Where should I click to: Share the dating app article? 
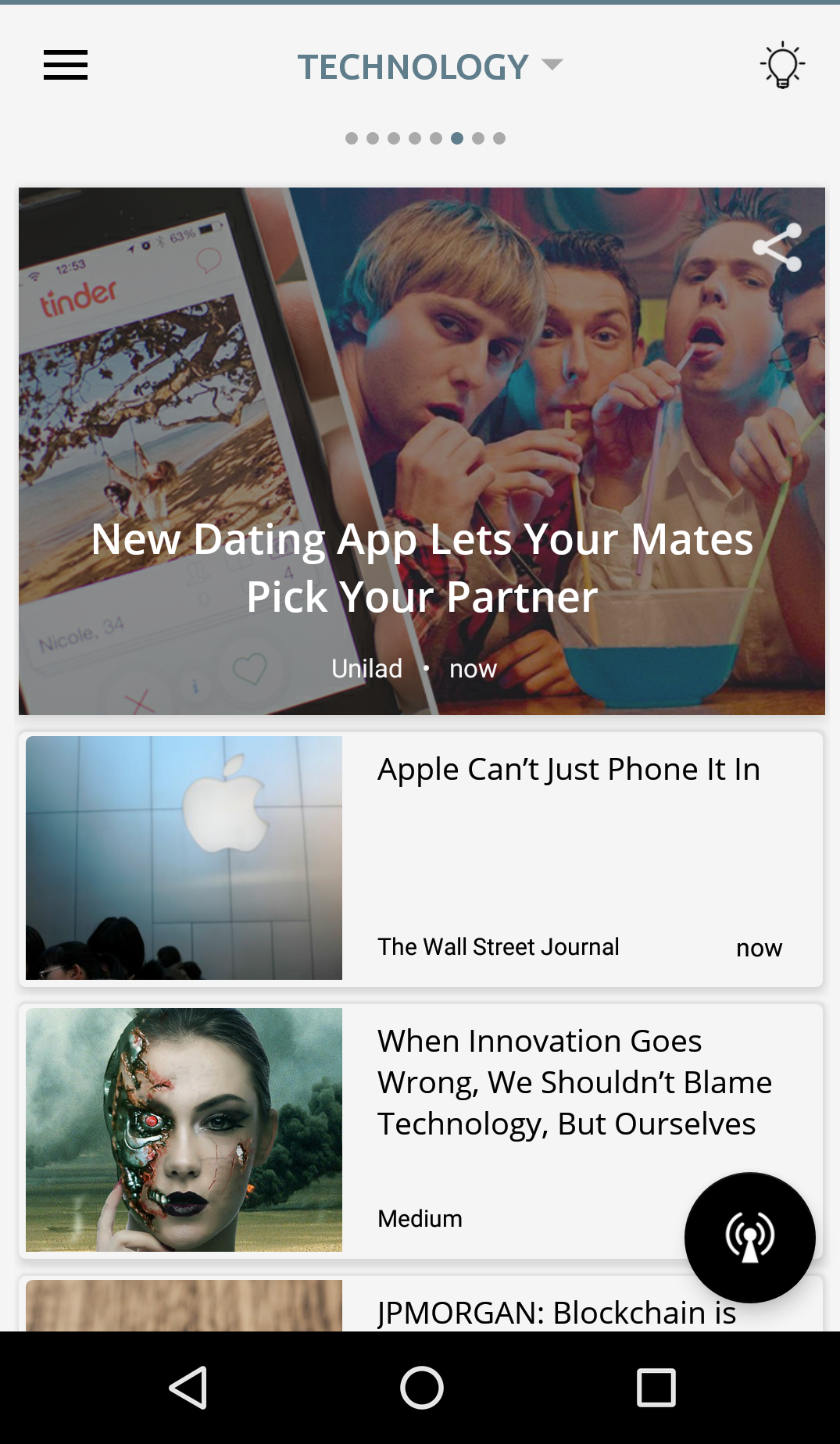point(777,248)
